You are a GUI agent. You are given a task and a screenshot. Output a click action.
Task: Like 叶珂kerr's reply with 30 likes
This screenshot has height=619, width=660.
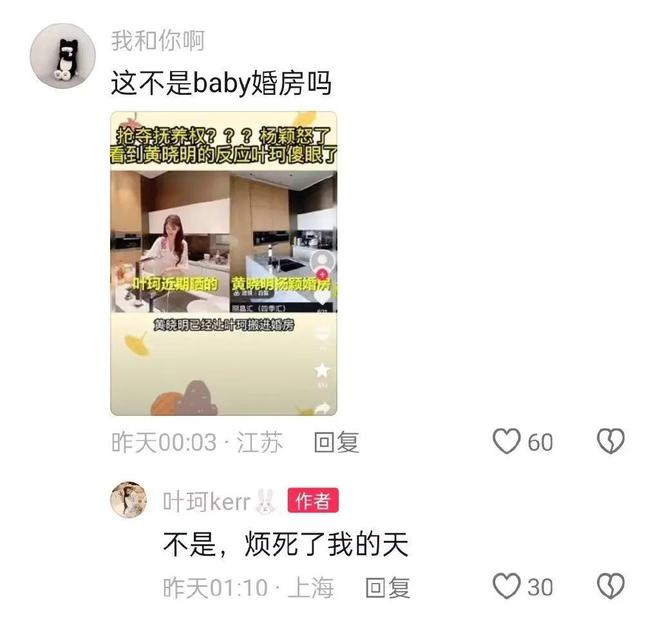tap(508, 586)
